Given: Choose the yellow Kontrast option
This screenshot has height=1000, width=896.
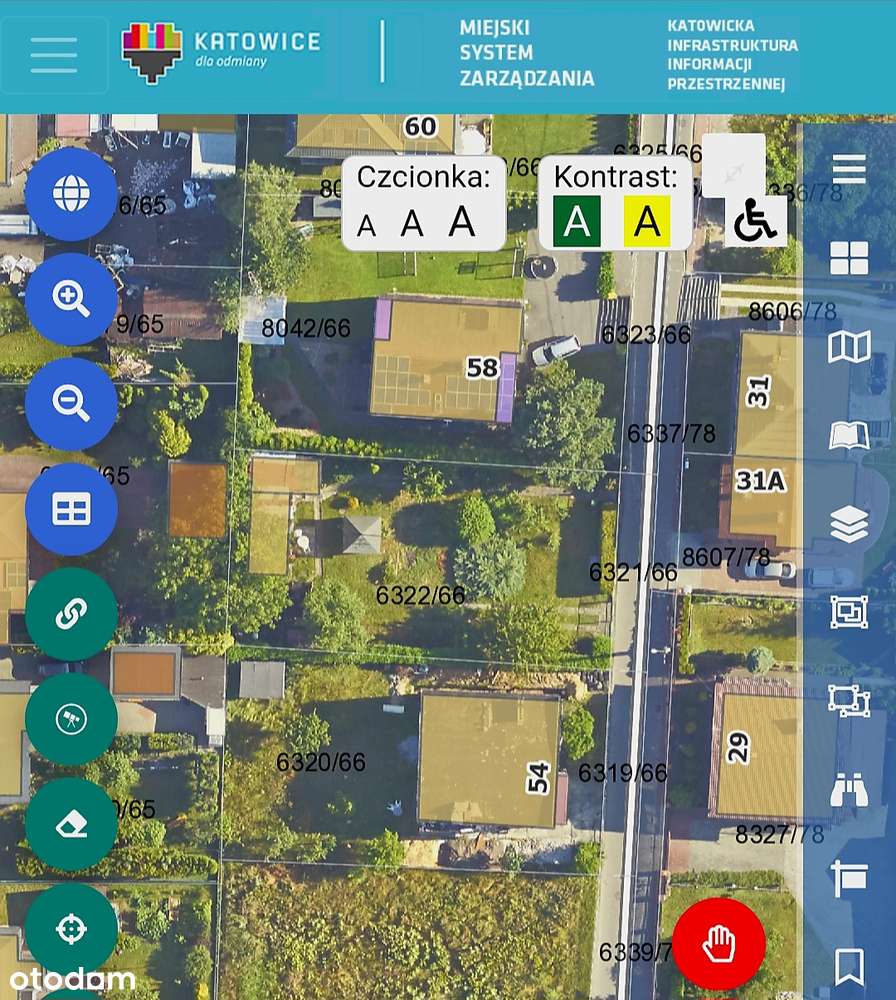Looking at the screenshot, I should 647,221.
